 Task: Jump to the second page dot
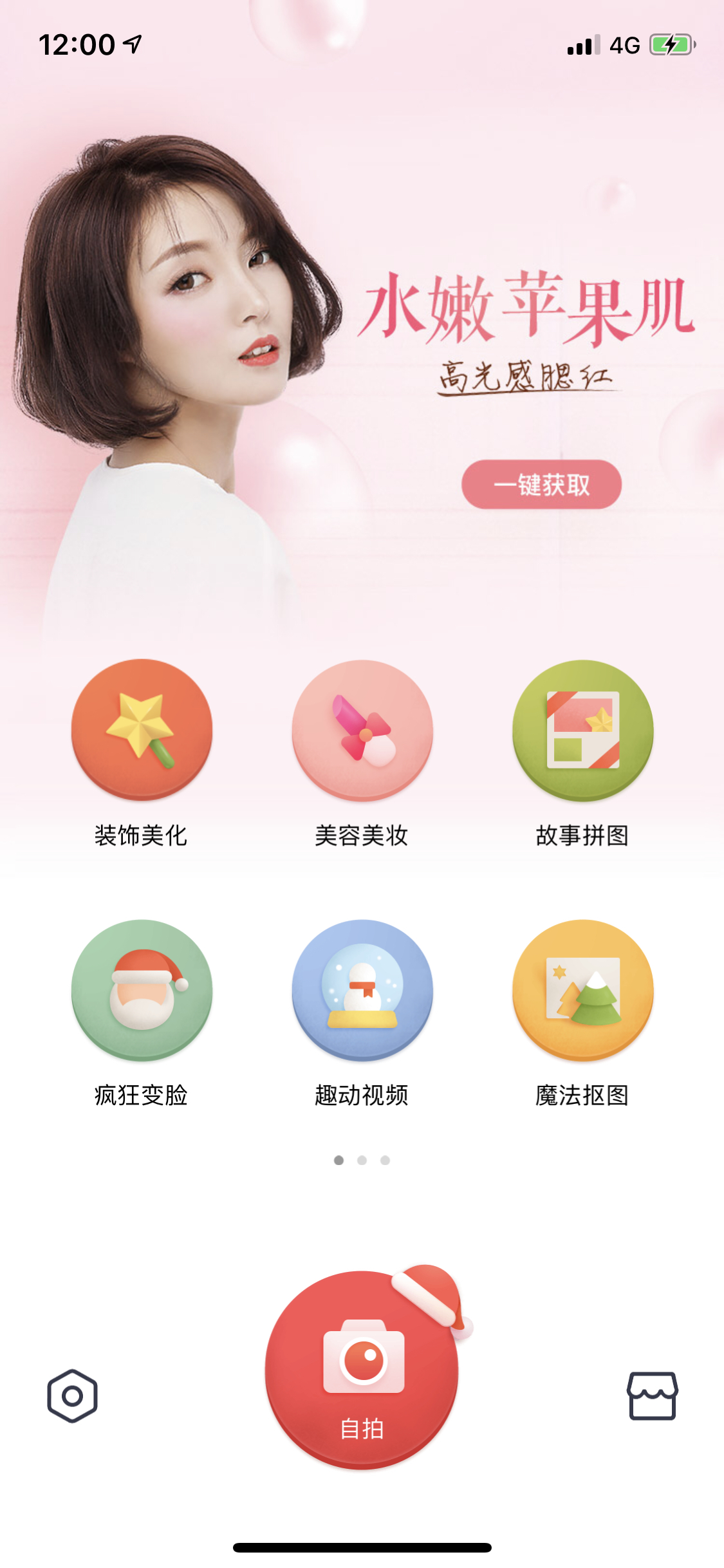tap(362, 1160)
